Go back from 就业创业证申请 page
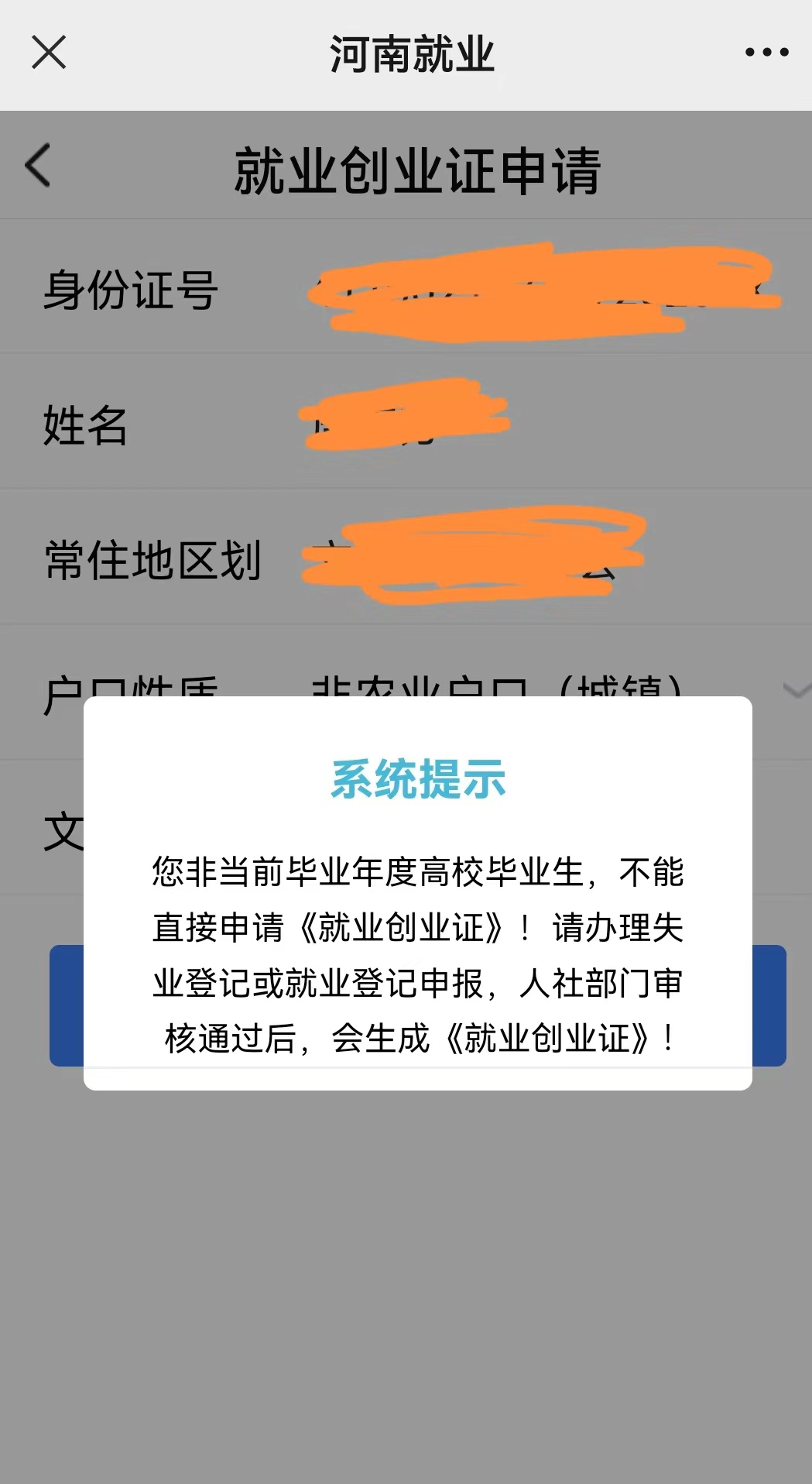Image resolution: width=812 pixels, height=1484 pixels. click(37, 165)
